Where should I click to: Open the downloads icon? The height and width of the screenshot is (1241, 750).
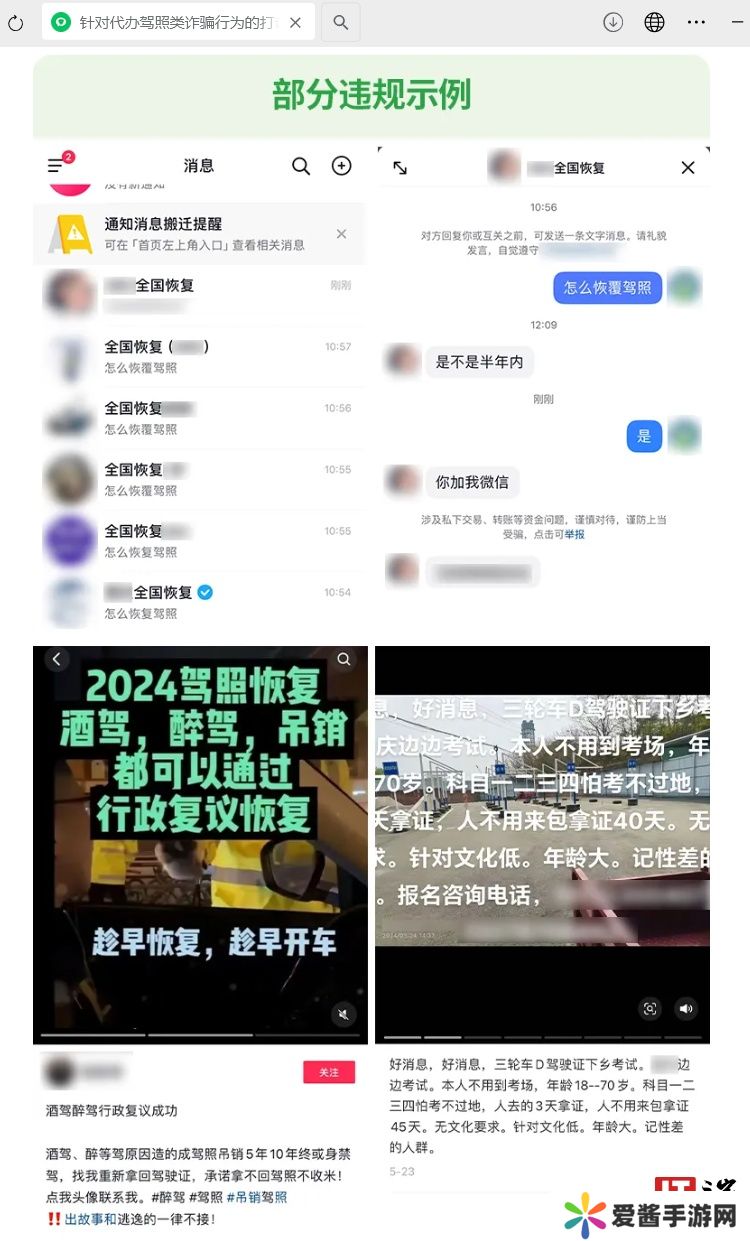613,22
